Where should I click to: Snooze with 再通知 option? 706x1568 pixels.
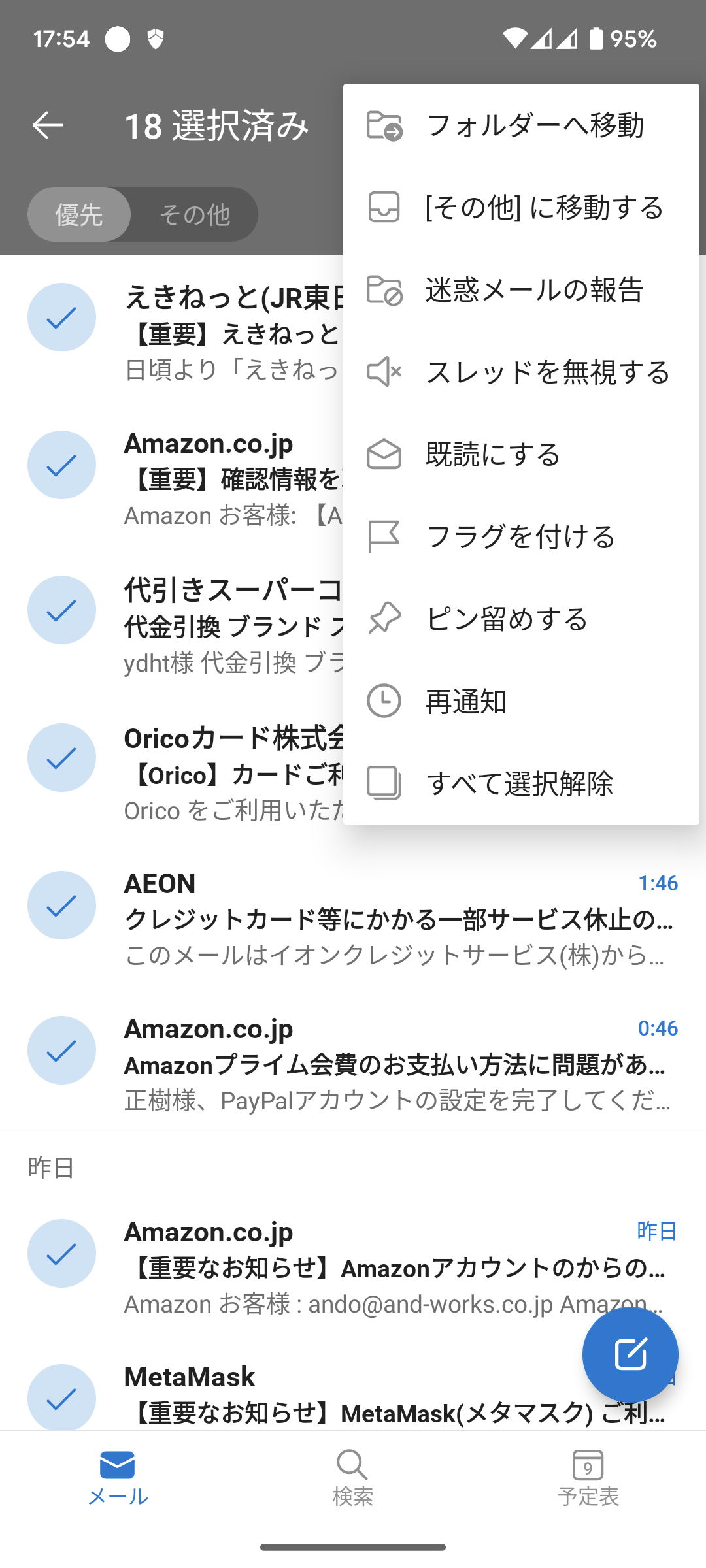tap(521, 701)
